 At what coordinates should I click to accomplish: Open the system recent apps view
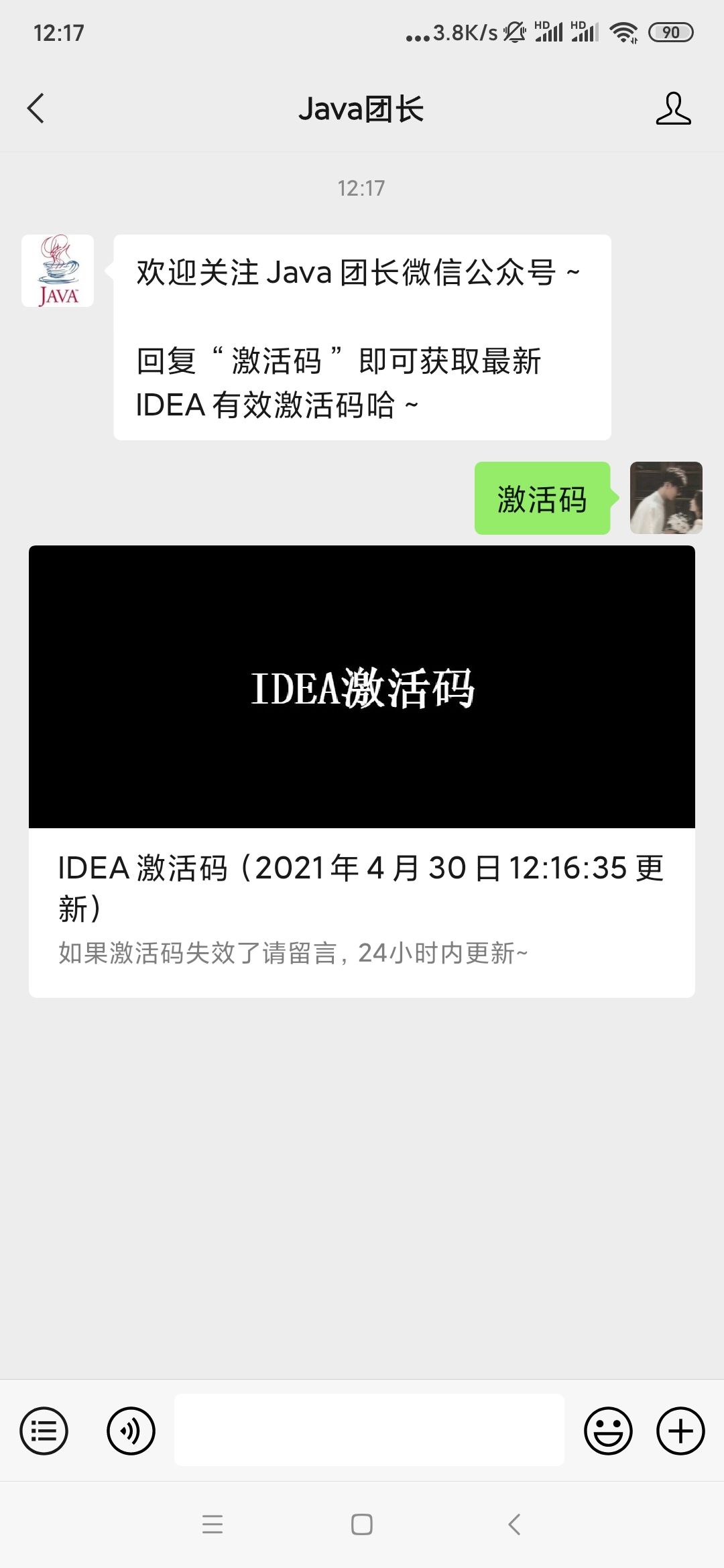click(212, 1524)
